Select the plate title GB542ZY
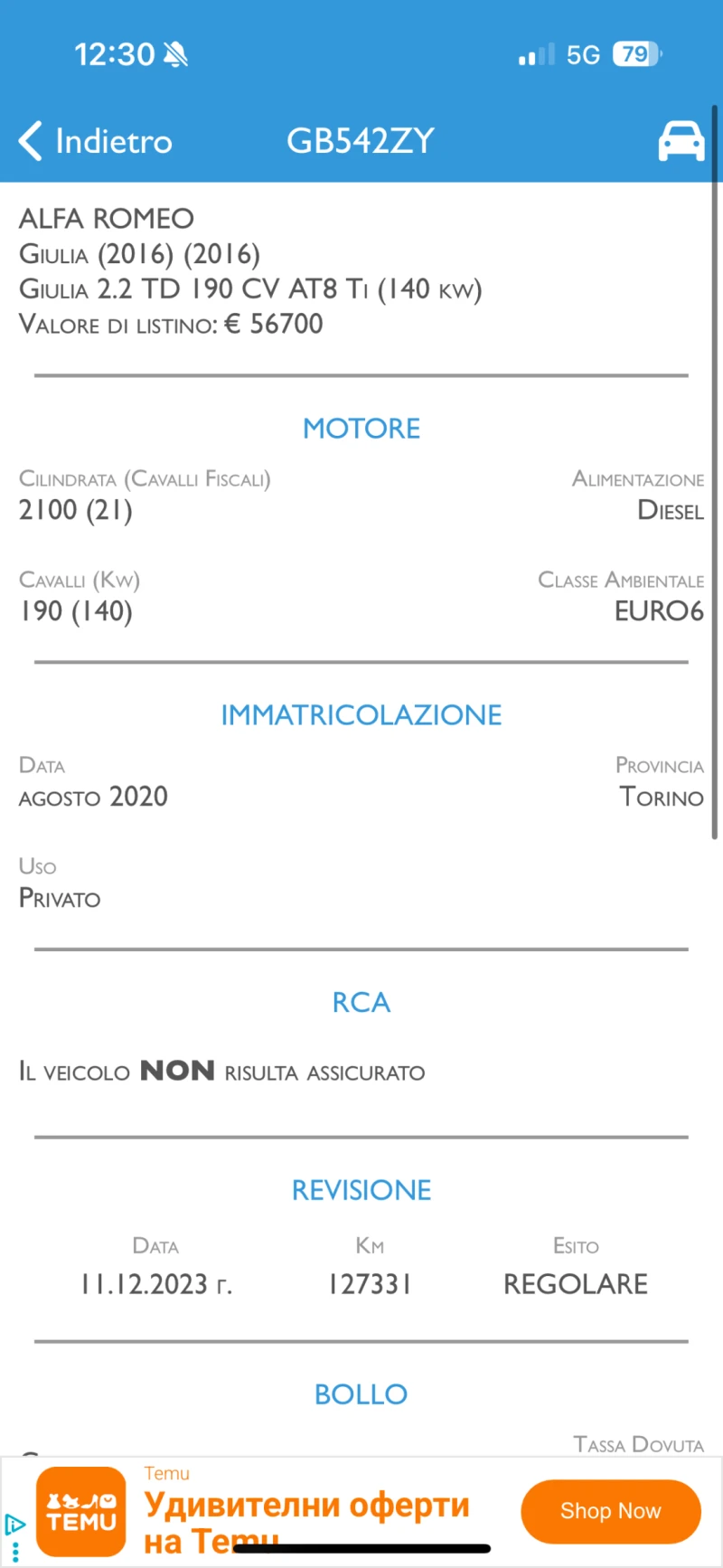The height and width of the screenshot is (1568, 723). coord(361,140)
